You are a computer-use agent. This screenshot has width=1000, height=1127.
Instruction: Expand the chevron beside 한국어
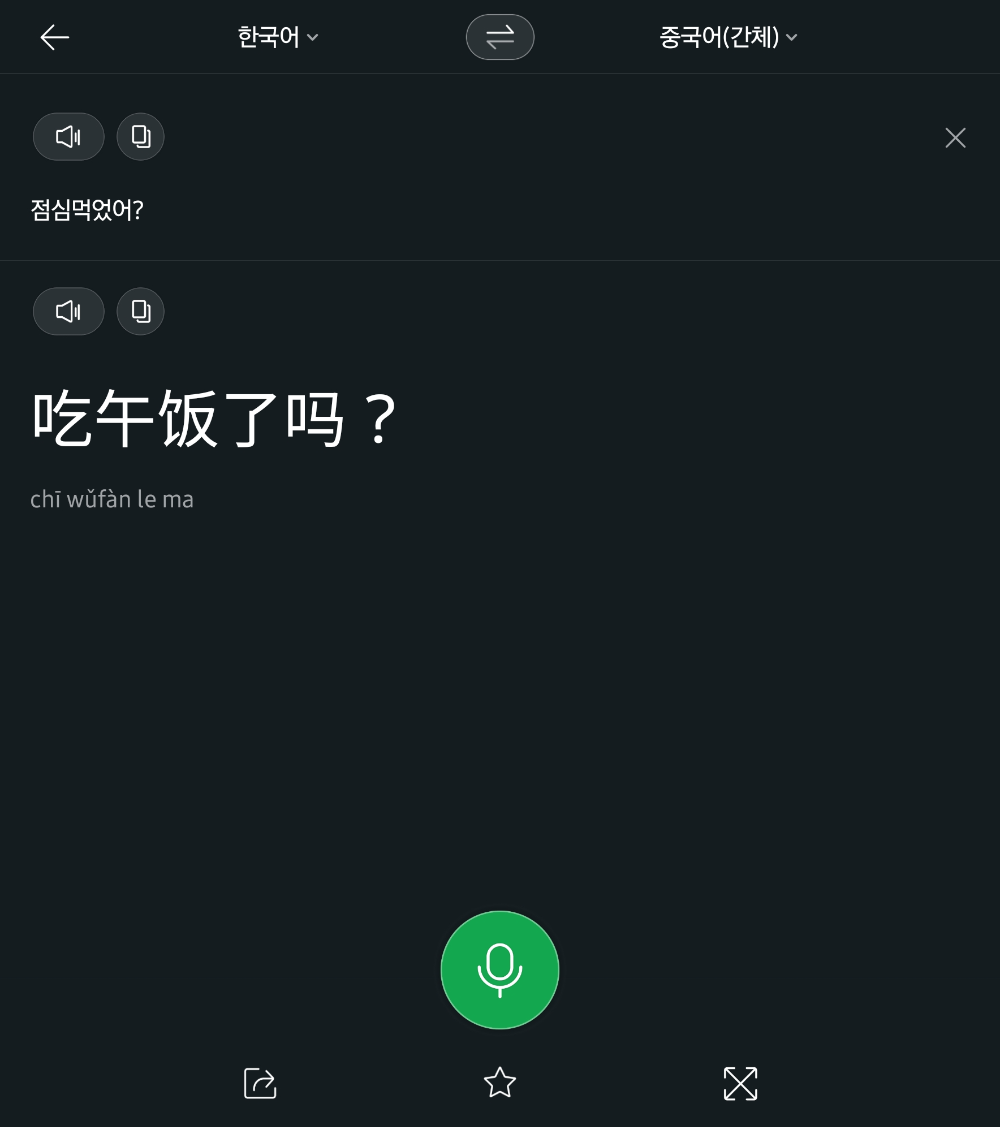point(311,38)
